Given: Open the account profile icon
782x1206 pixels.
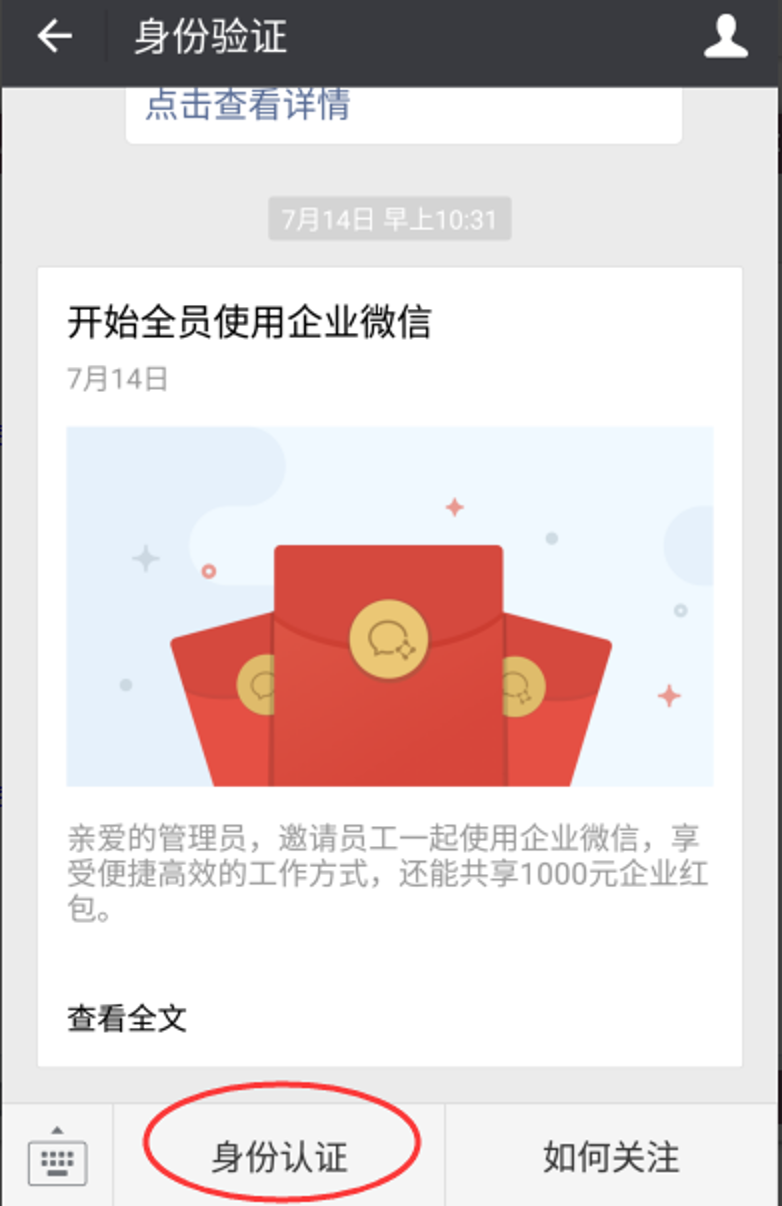Looking at the screenshot, I should (x=725, y=38).
